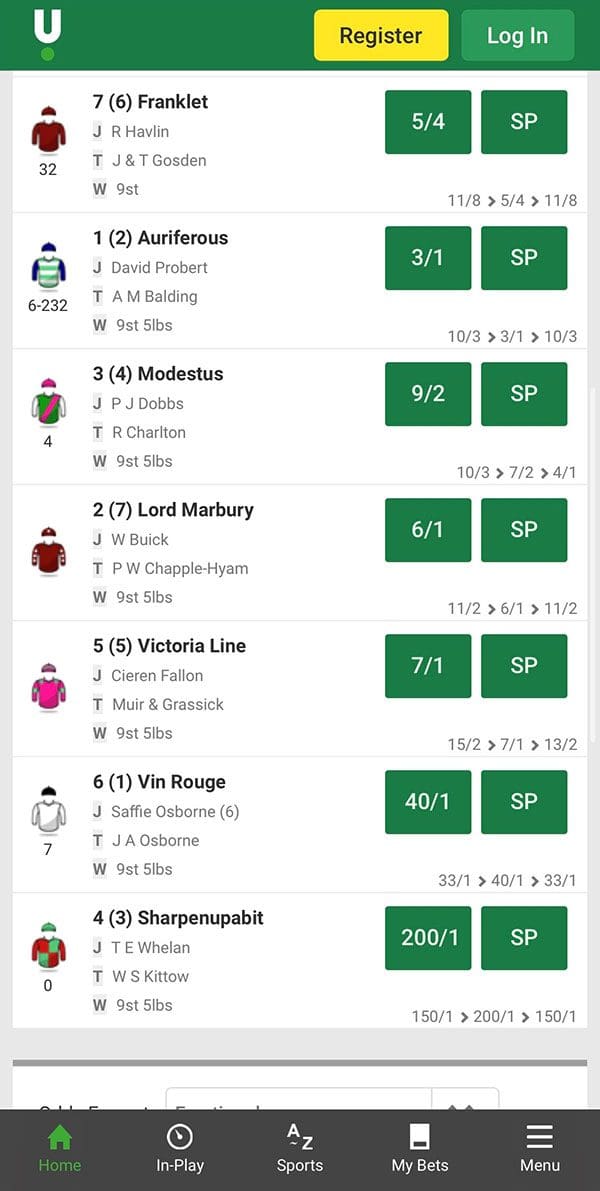Pick 3/1 odds on Auriferous

click(x=428, y=258)
